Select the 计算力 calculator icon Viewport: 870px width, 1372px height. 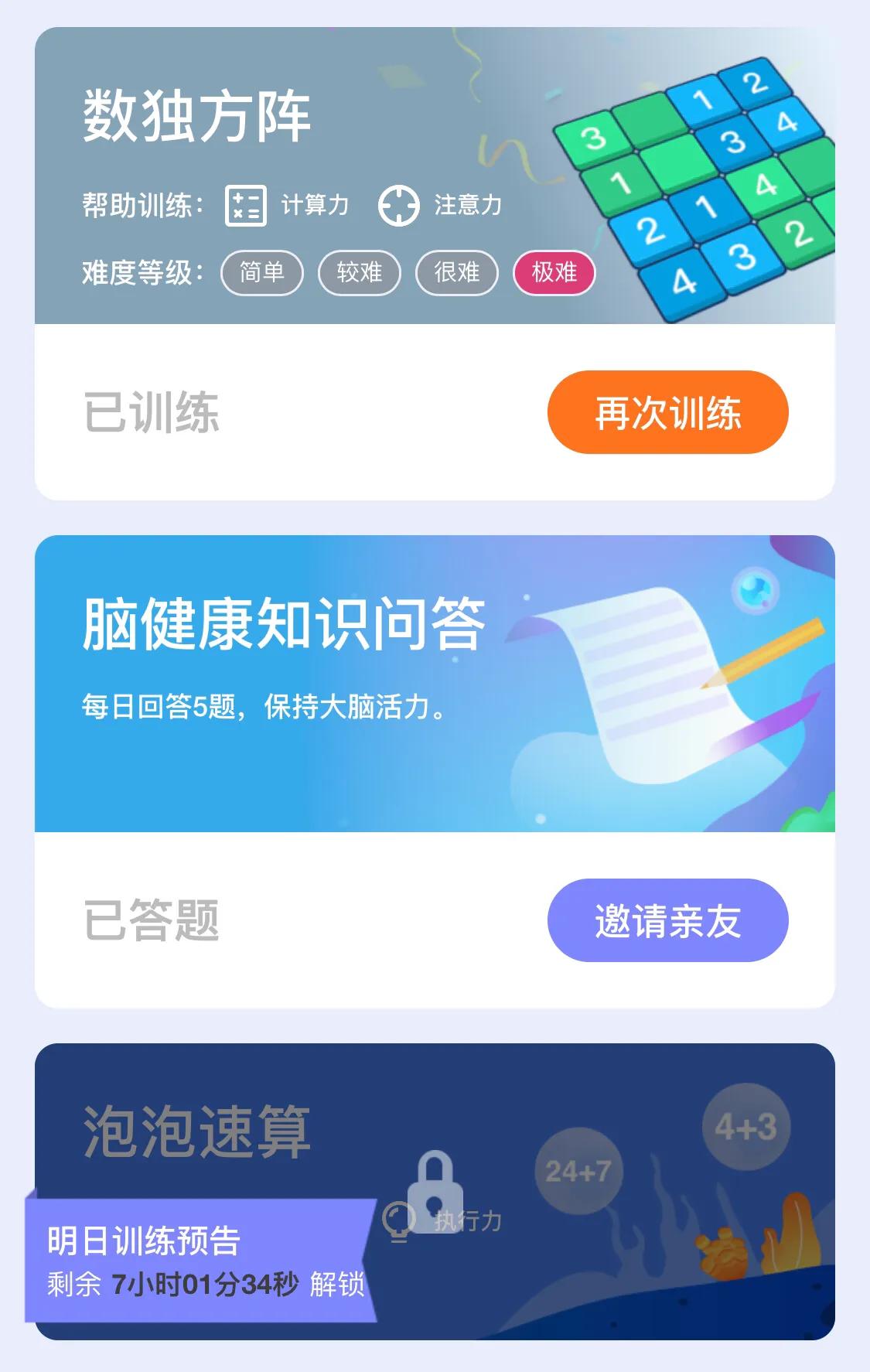tap(246, 205)
